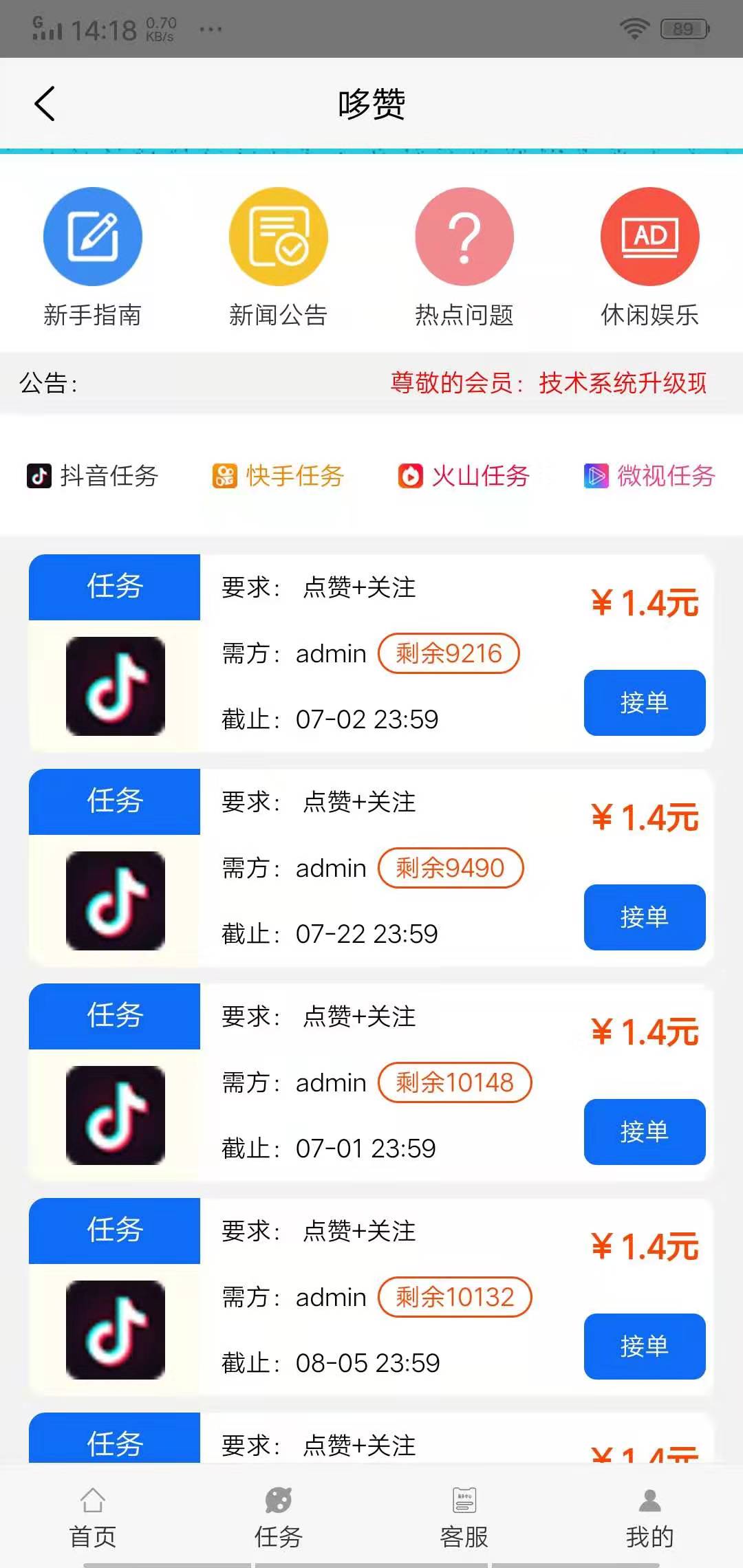Open the yellow 新闻公告 news announcement icon

pyautogui.click(x=278, y=236)
